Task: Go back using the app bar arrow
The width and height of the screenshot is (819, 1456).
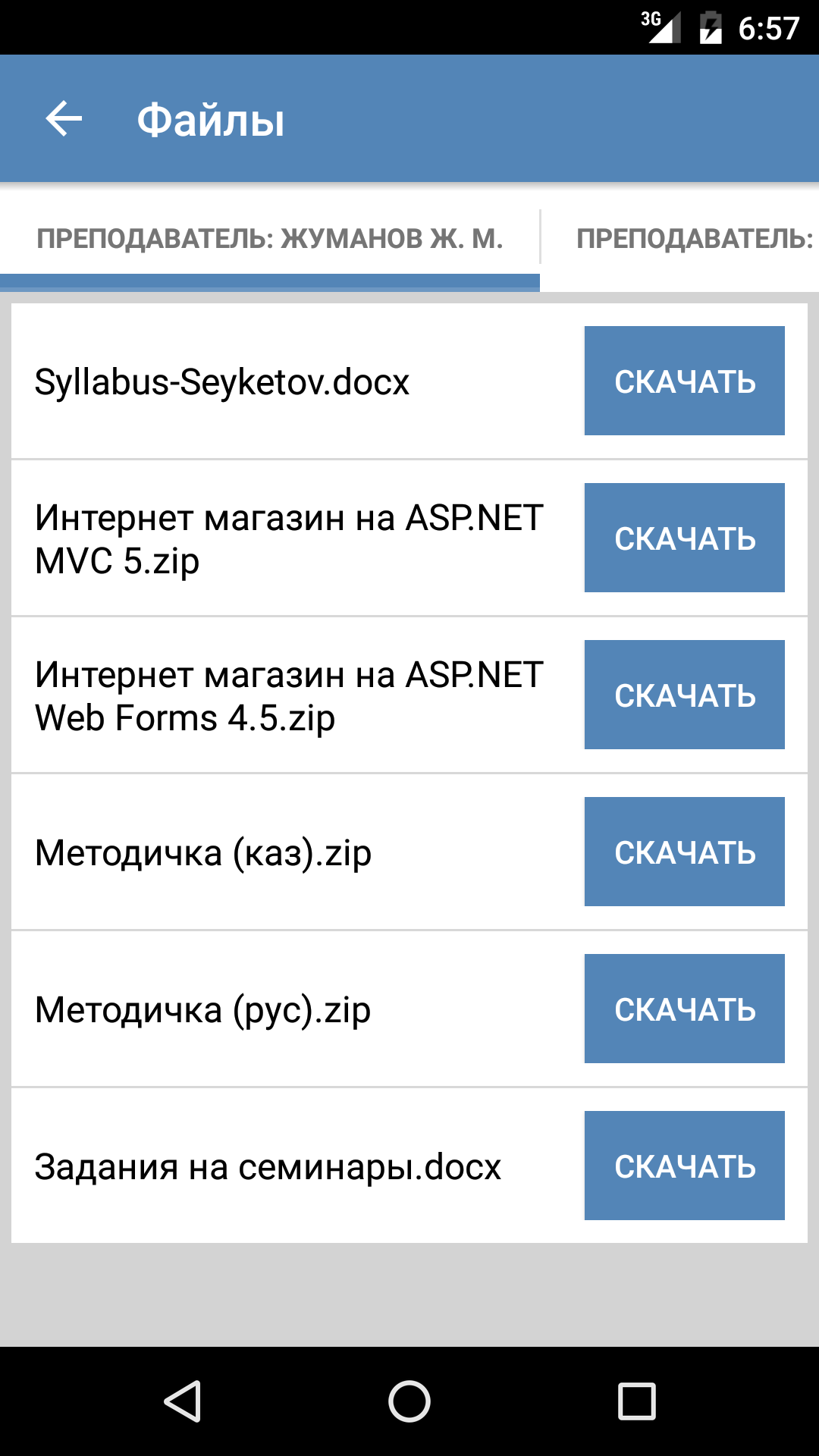Action: pyautogui.click(x=64, y=119)
